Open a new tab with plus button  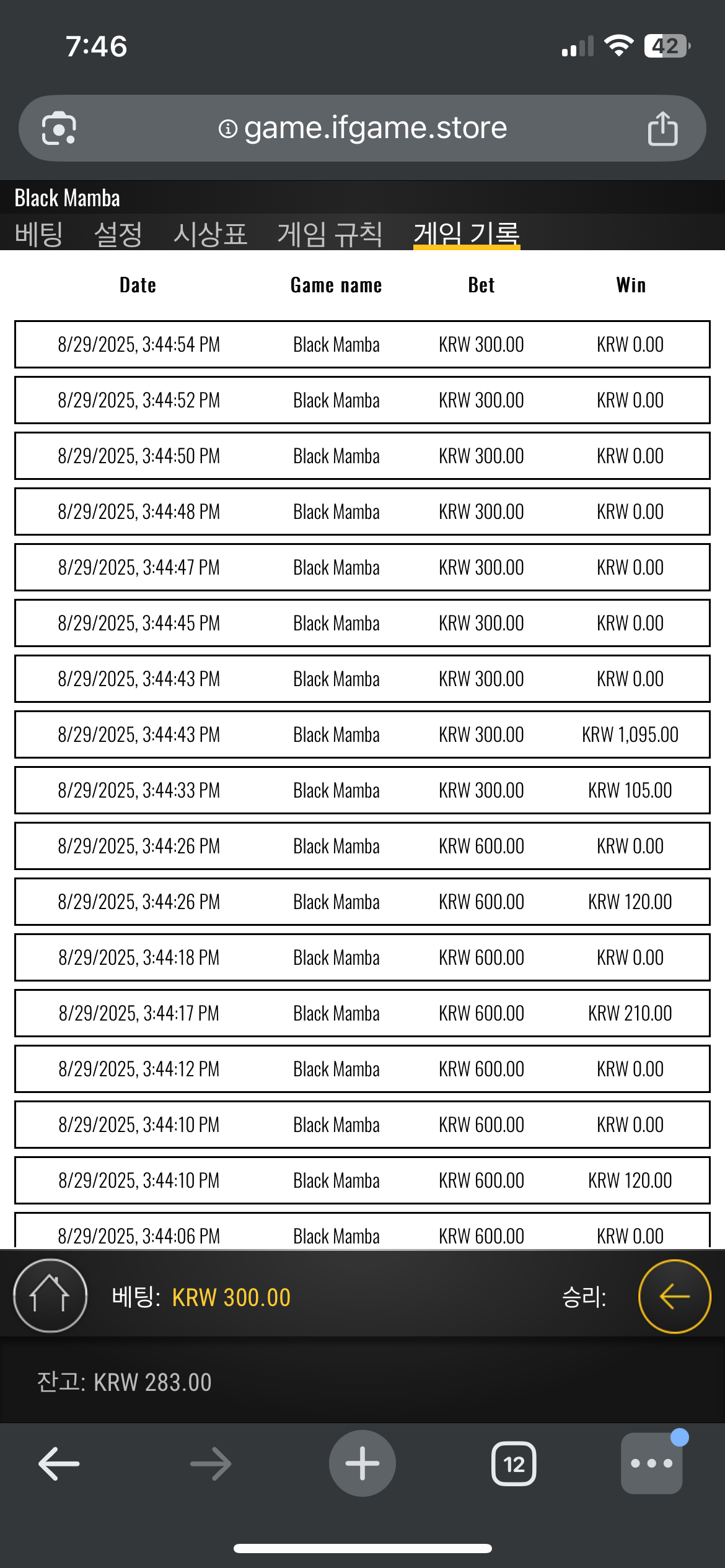coord(362,1463)
